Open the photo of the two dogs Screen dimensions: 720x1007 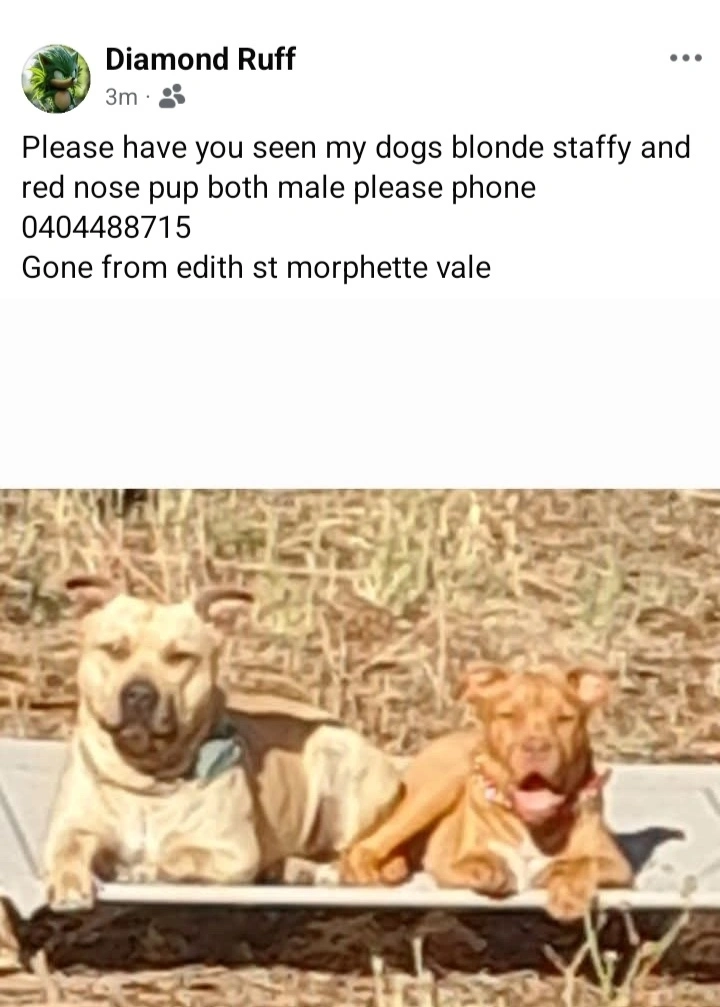360,748
